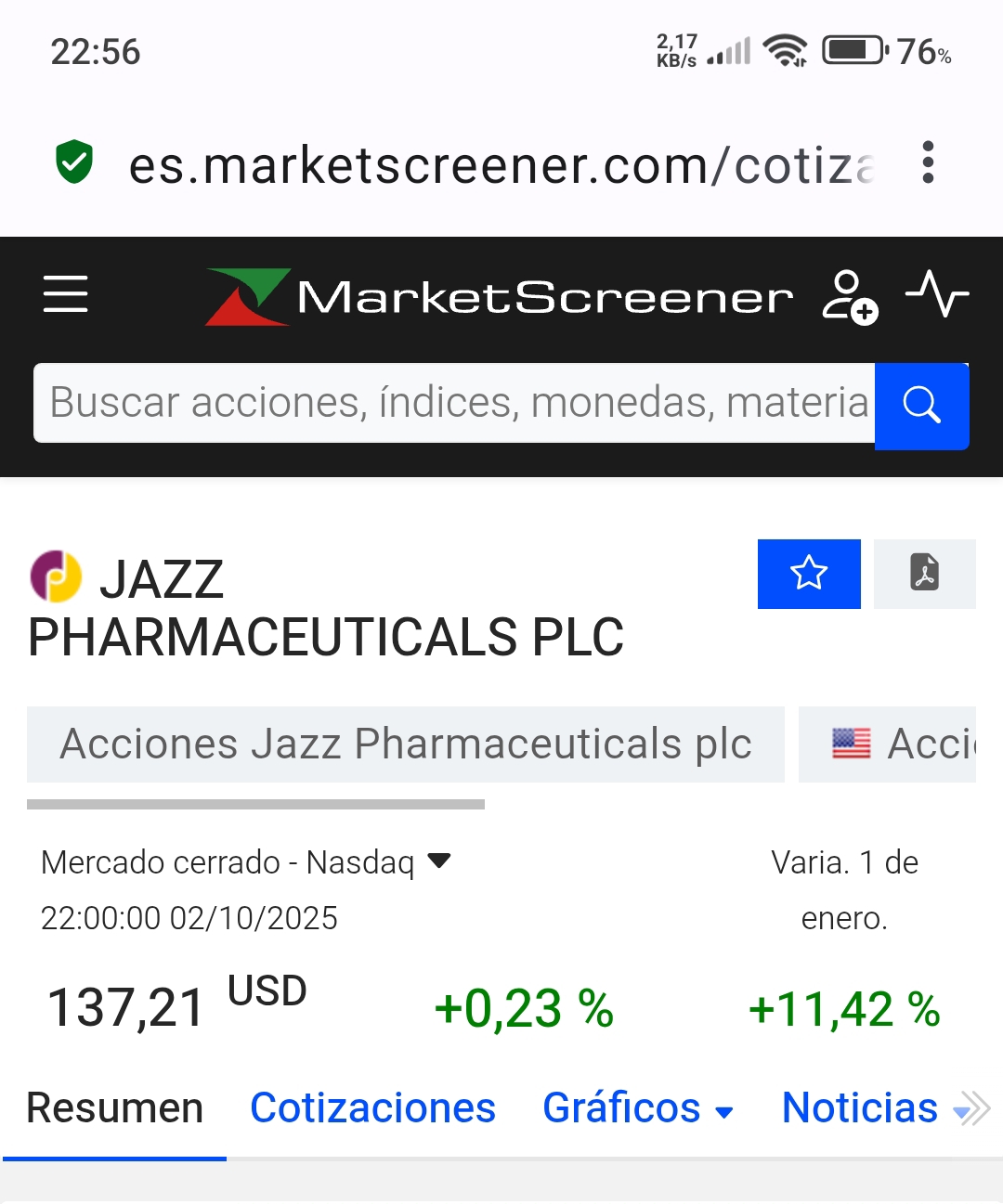This screenshot has height=1204, width=1003.
Task: Go to MarketScreener home via logo
Action: [x=499, y=297]
